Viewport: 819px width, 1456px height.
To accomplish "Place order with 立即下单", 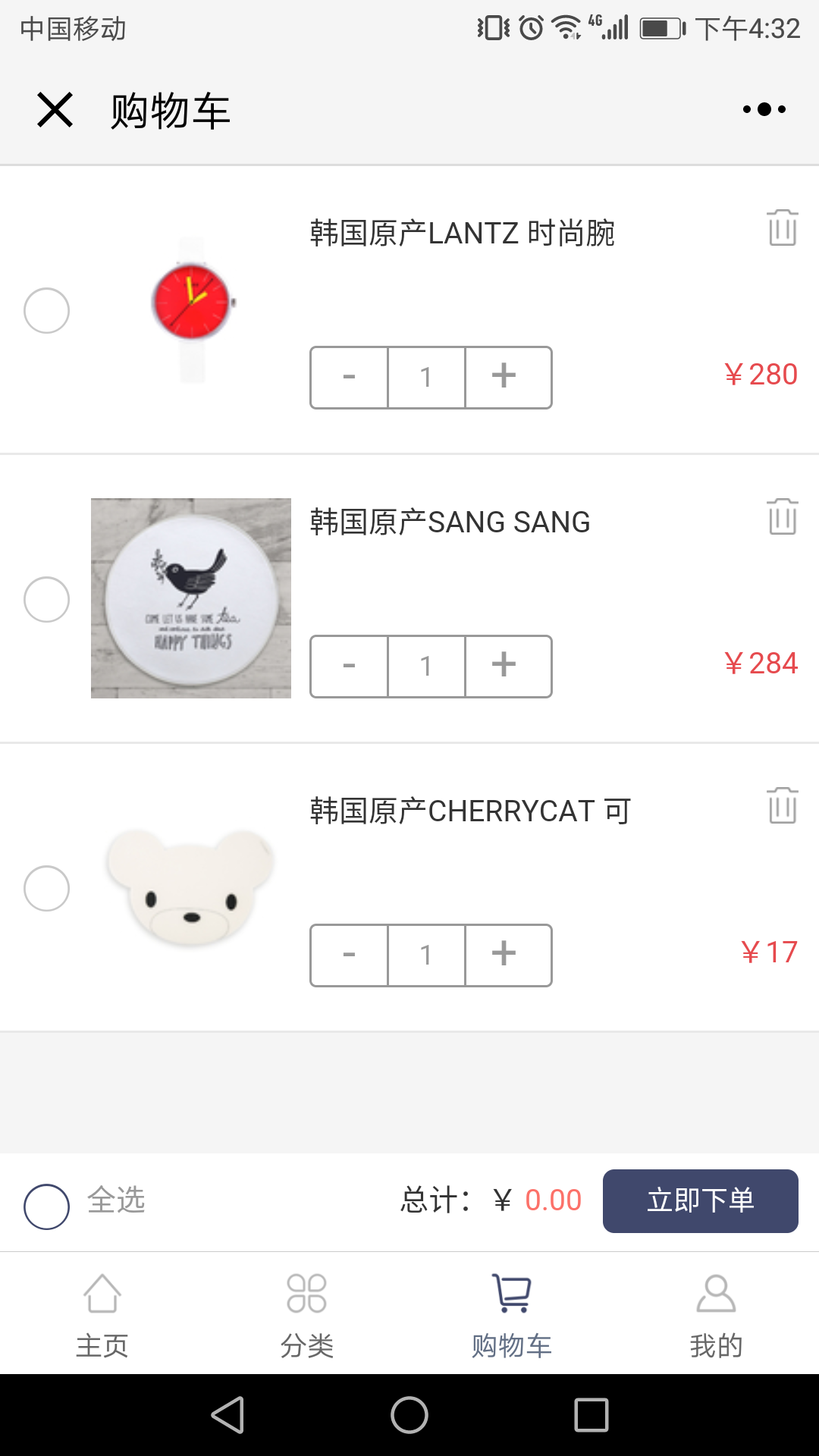I will (x=700, y=1200).
